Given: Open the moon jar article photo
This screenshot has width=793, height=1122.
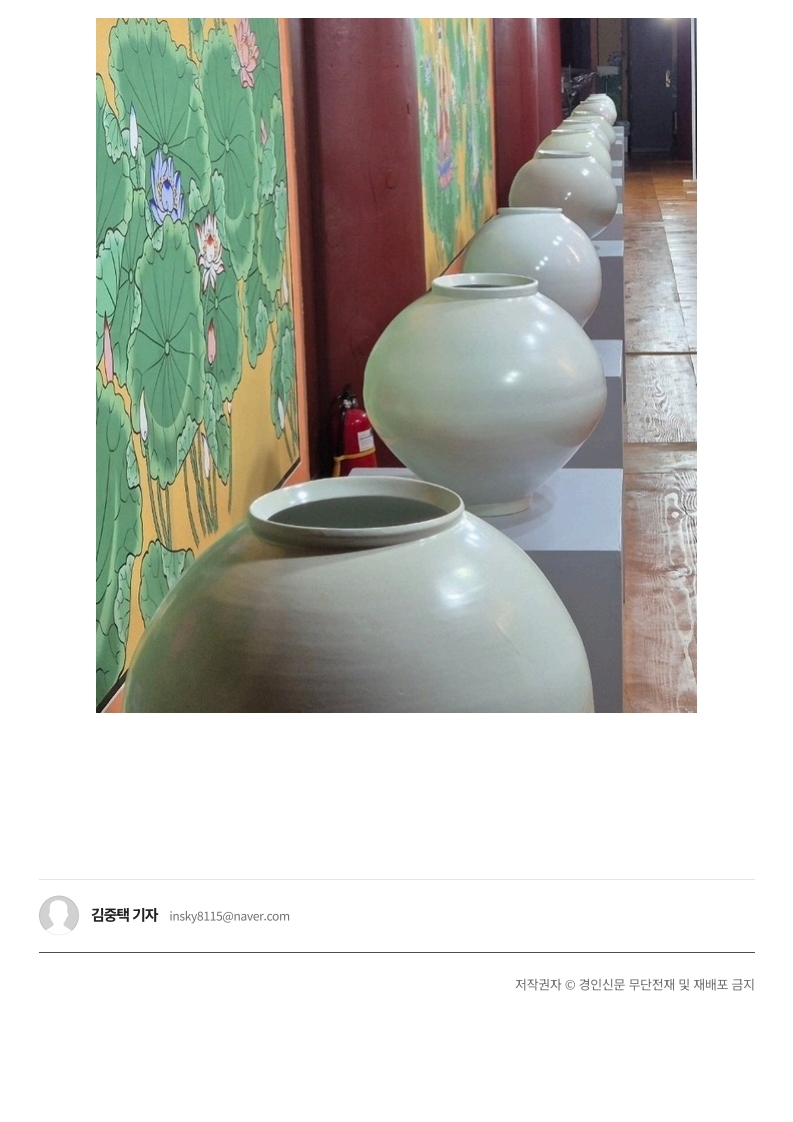Looking at the screenshot, I should coord(396,365).
